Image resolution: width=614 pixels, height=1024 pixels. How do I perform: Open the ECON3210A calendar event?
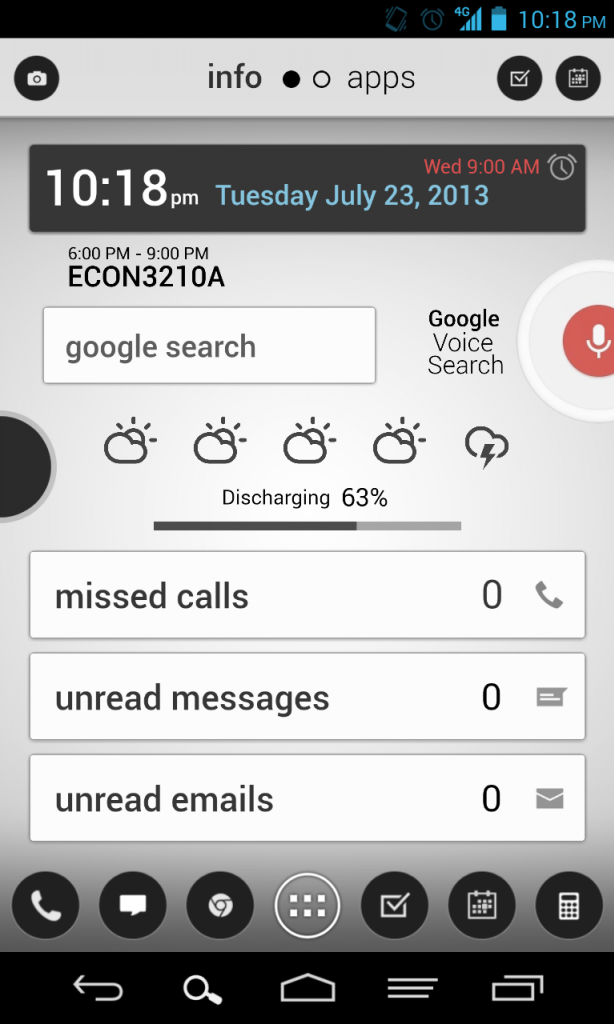[x=146, y=268]
